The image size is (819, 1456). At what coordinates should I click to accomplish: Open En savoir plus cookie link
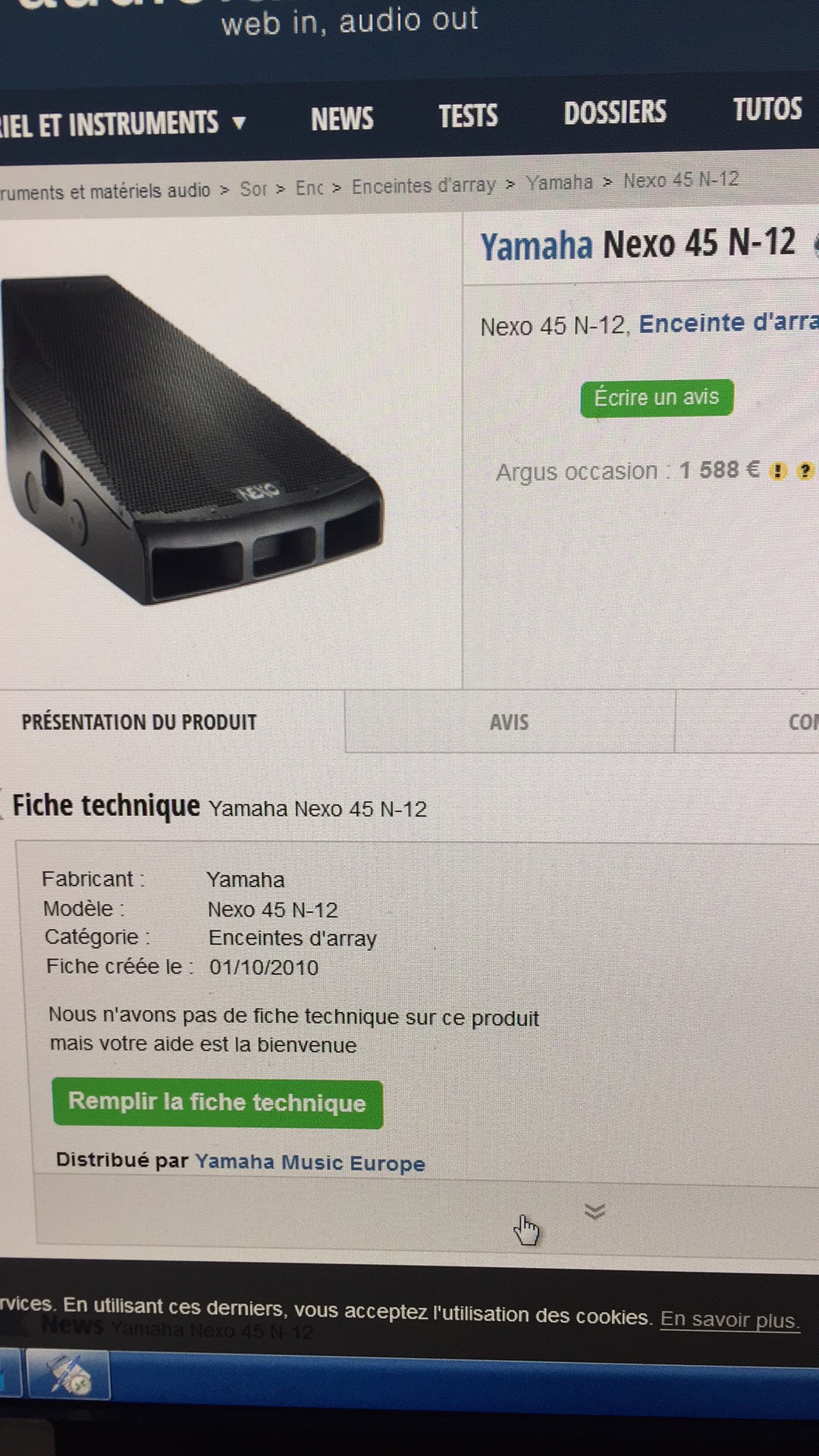coord(730,1319)
